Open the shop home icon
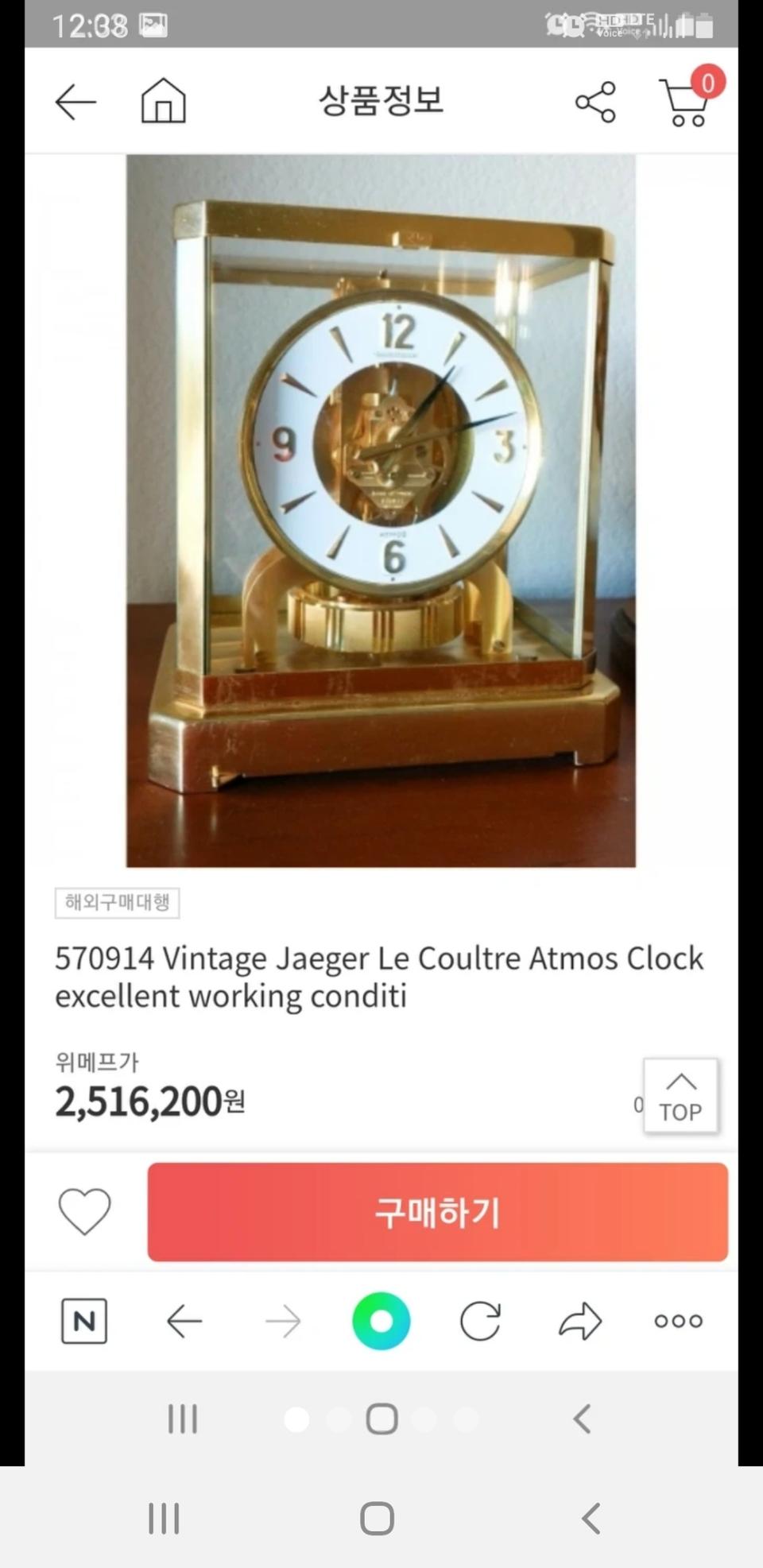Screen dimensions: 763x1568 [163, 101]
